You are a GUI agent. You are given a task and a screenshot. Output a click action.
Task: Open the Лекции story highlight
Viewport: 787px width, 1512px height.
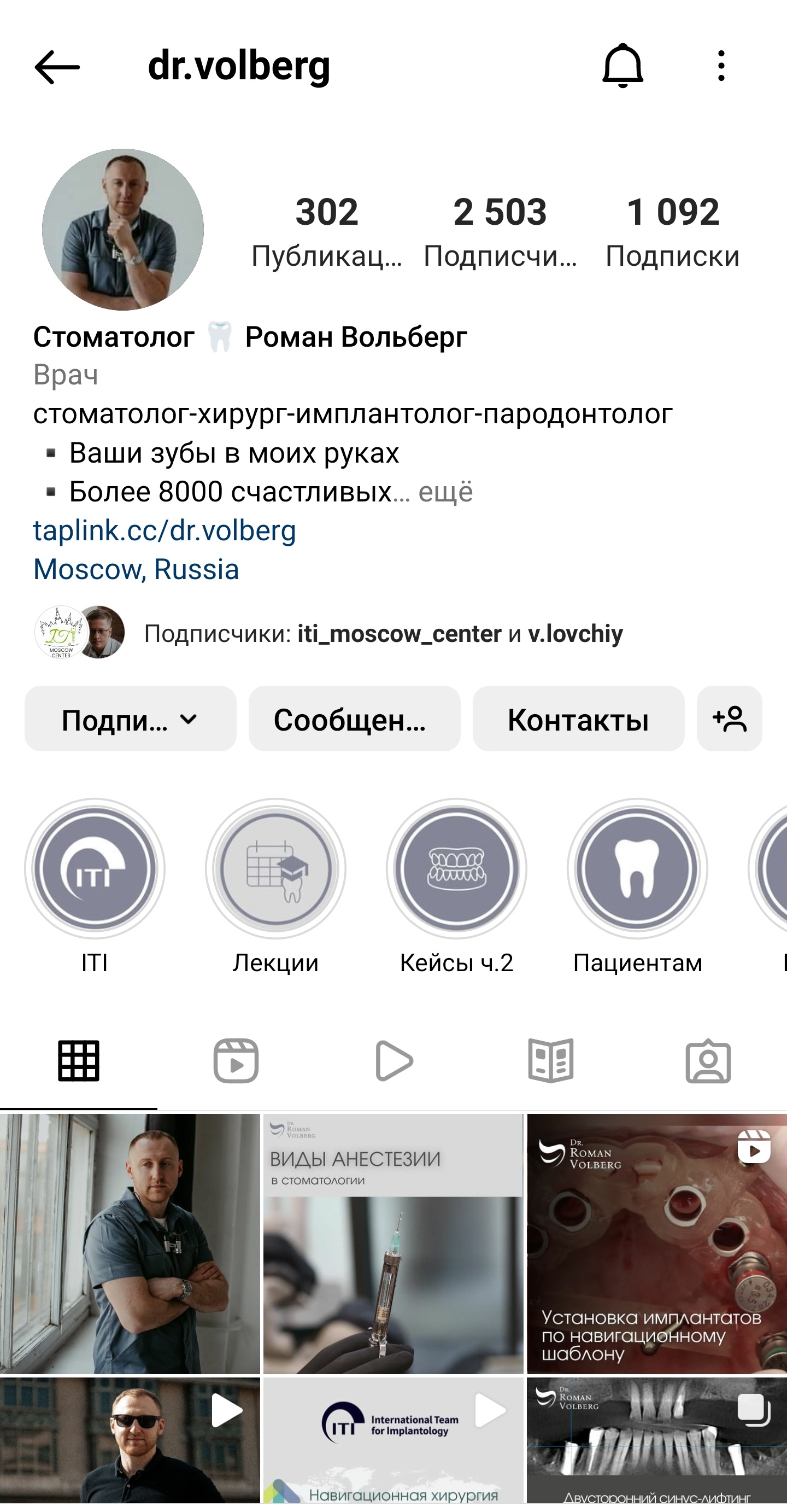[275, 869]
